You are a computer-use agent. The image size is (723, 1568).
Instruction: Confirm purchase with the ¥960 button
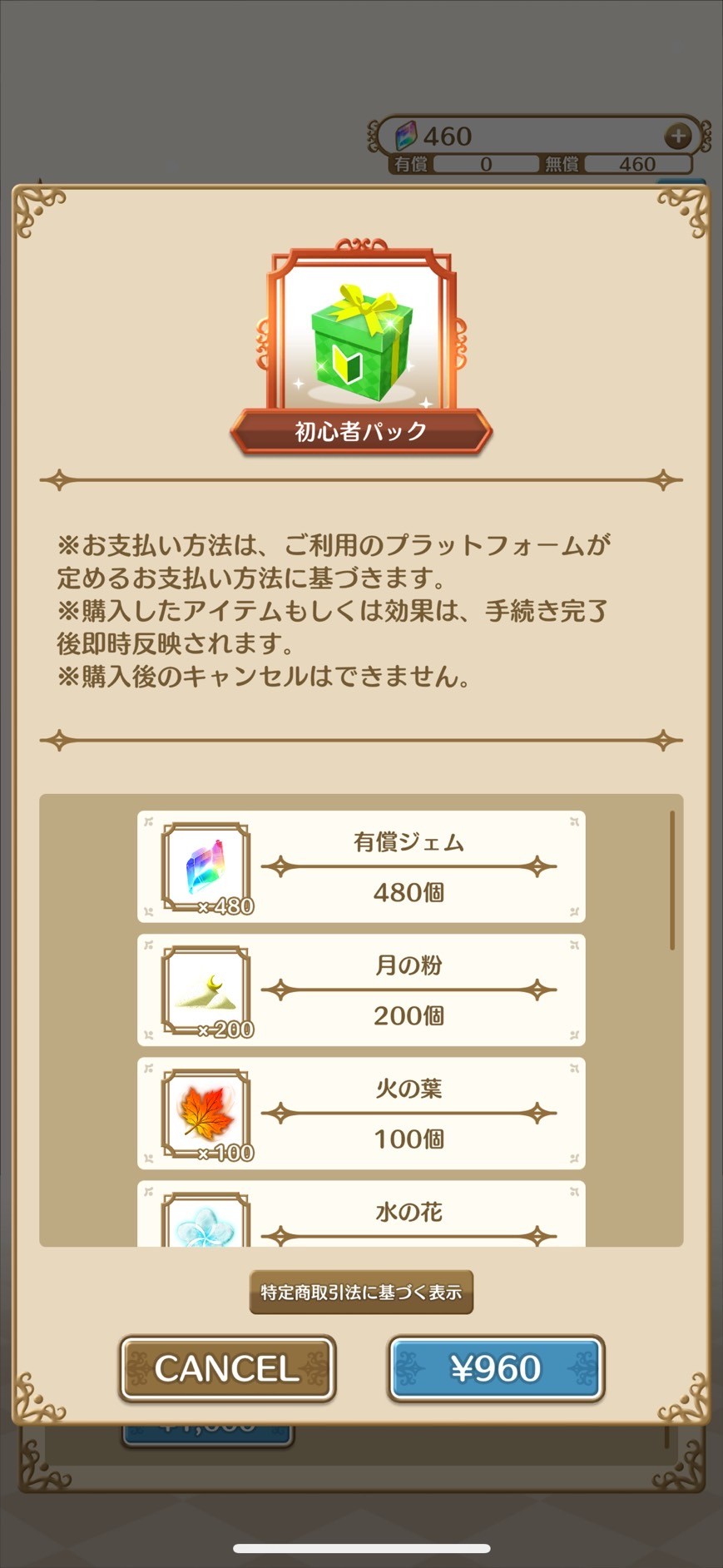point(496,1368)
